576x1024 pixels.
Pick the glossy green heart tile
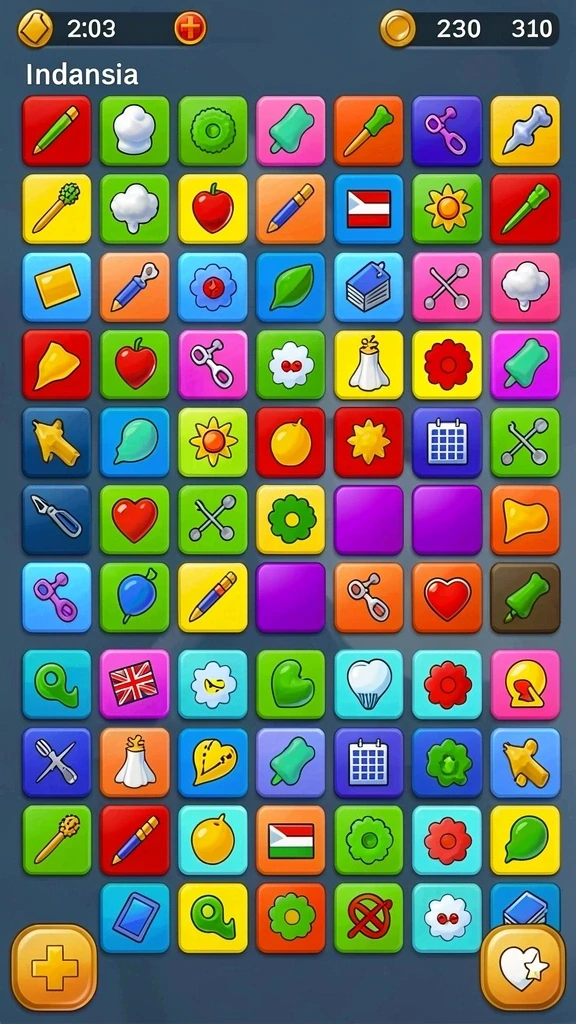291,684
